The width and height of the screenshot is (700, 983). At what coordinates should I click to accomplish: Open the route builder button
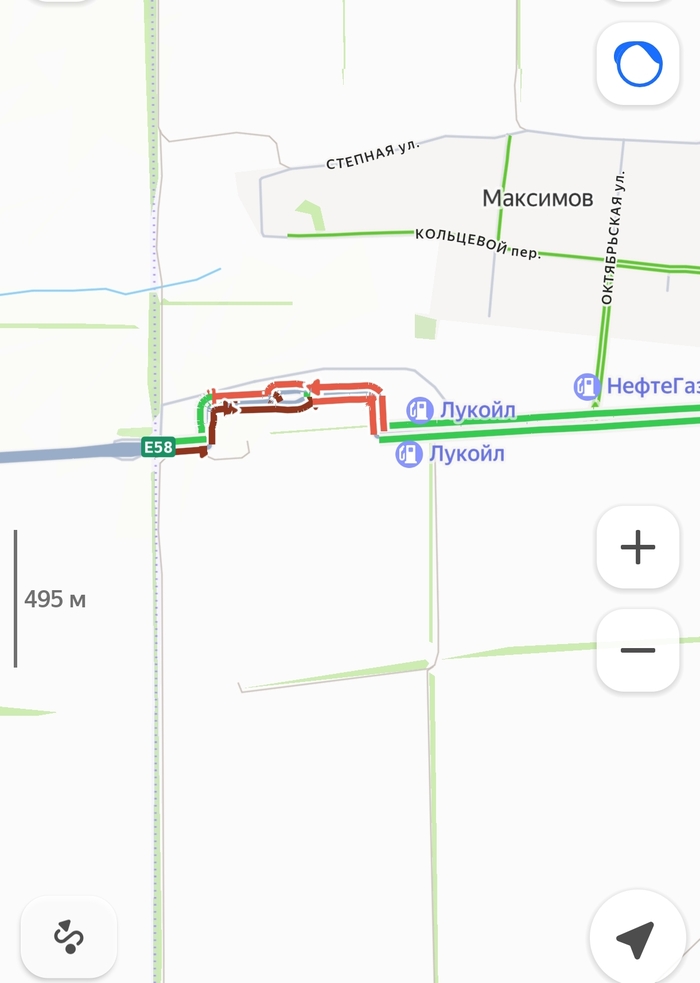click(69, 937)
